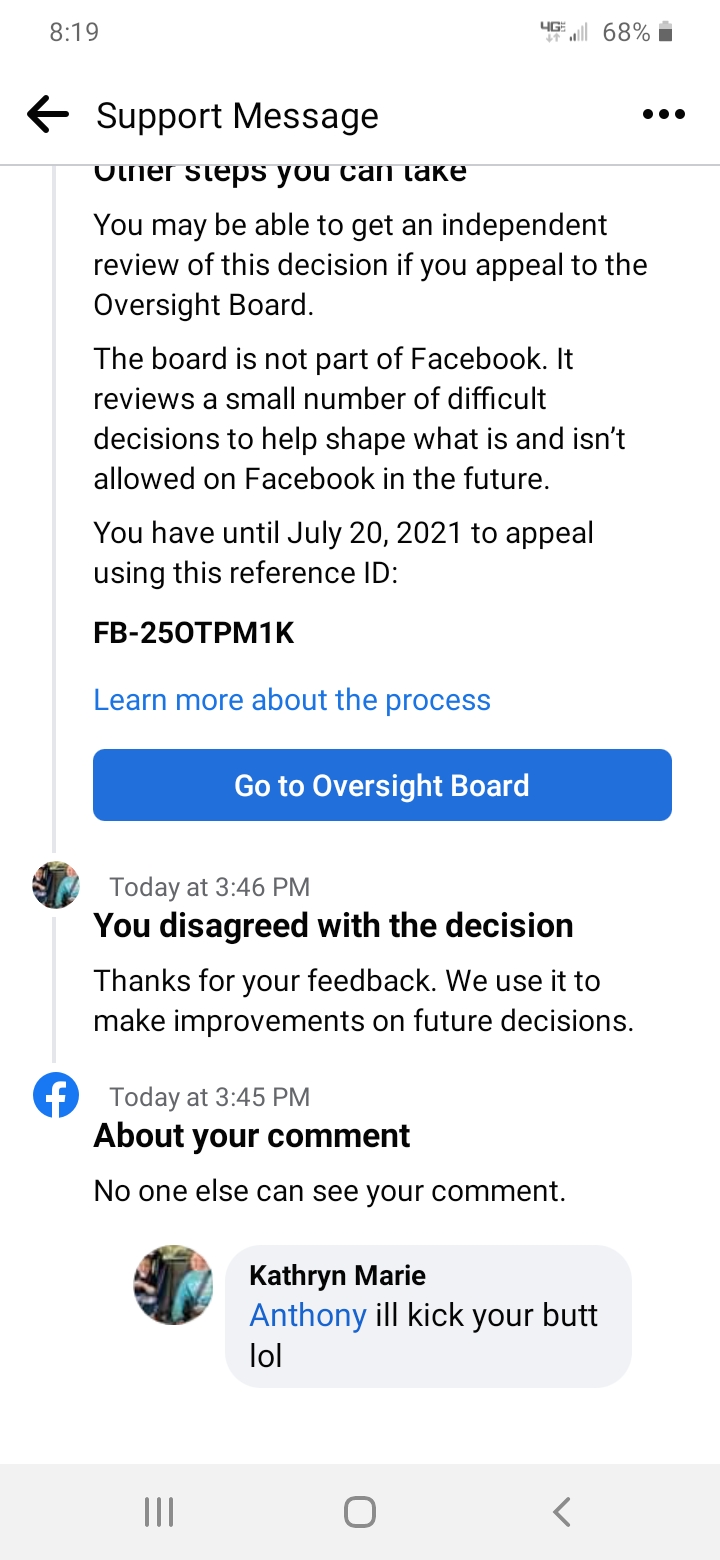Tap Kathryn Marie's profile picture

pos(172,1285)
